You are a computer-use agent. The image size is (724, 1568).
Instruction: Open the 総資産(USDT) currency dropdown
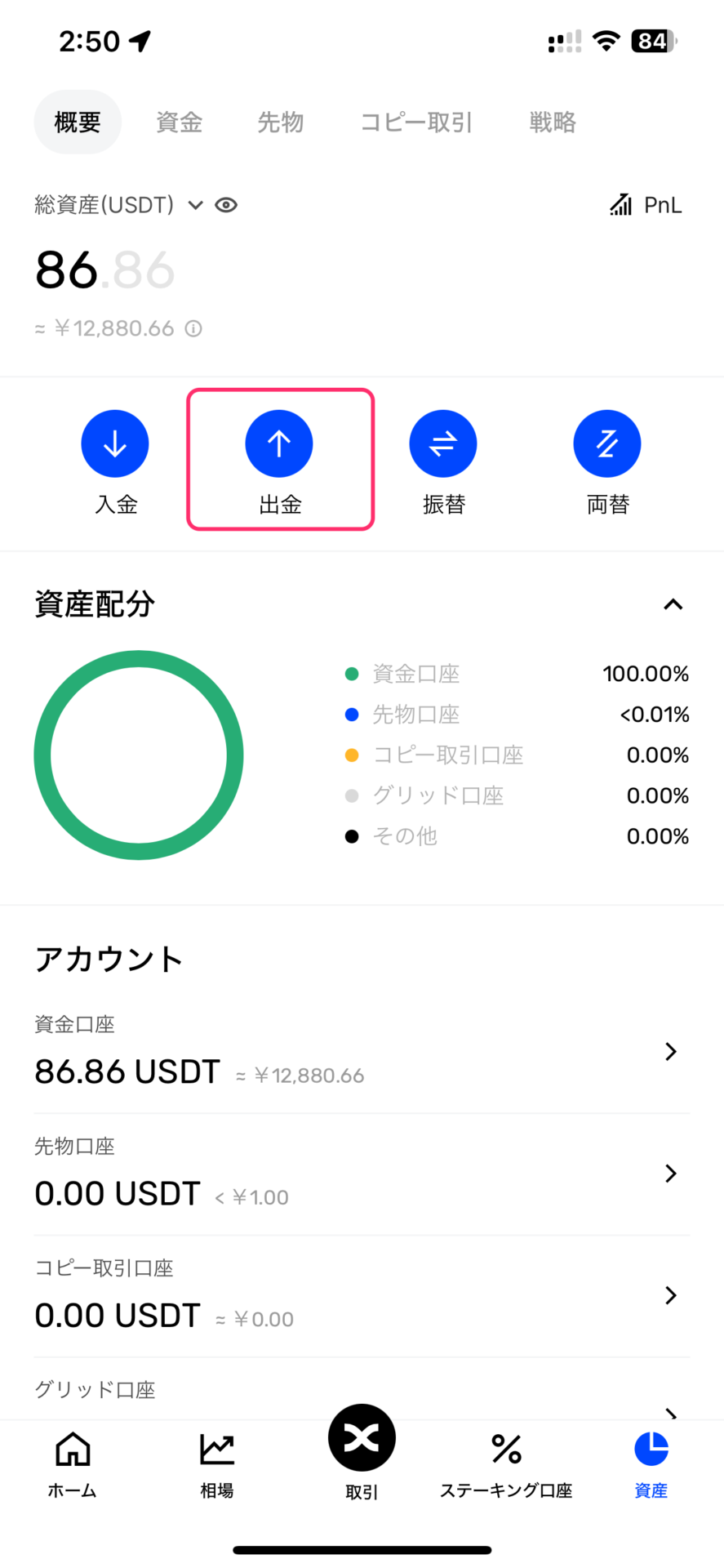[x=195, y=205]
